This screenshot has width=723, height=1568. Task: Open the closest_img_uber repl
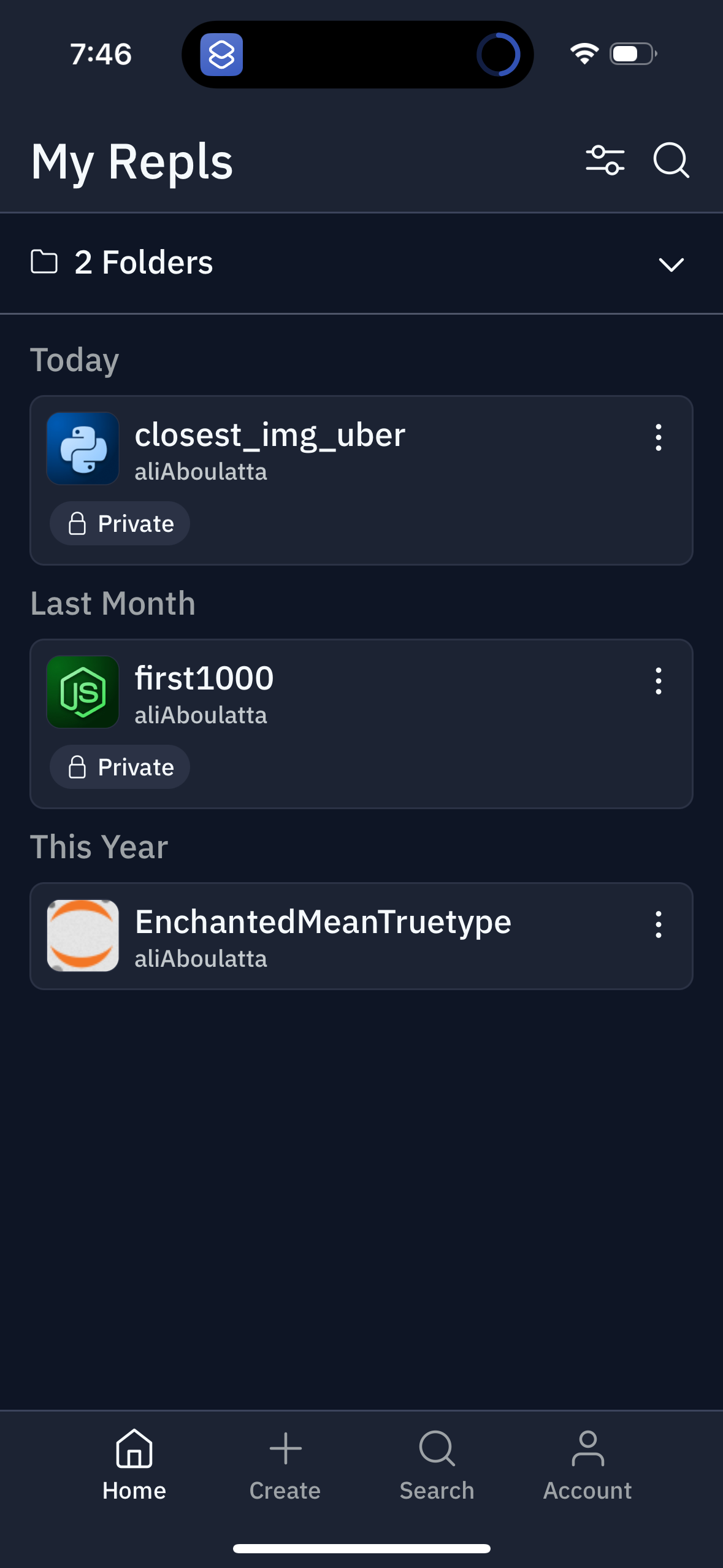[307, 436]
